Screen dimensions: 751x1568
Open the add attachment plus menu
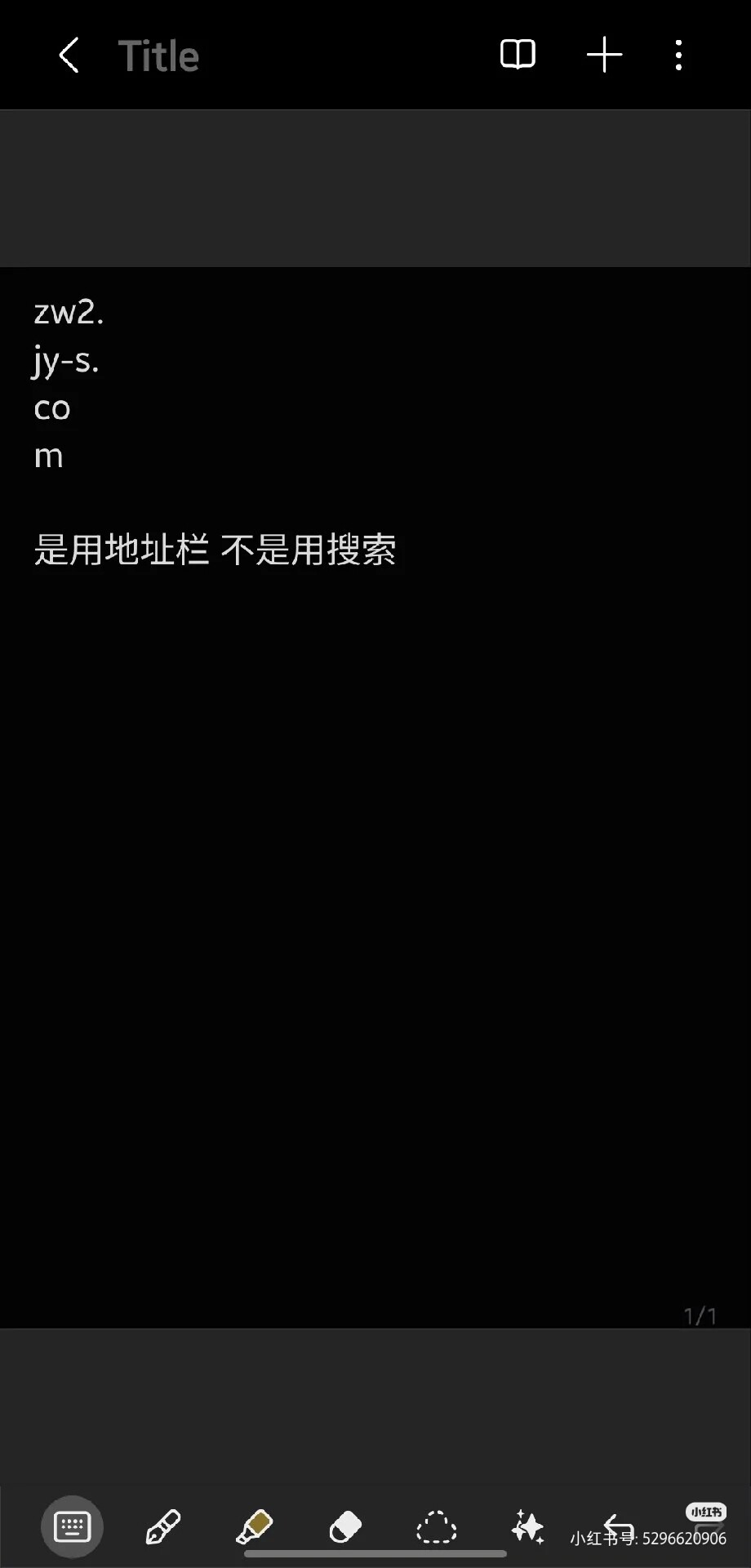tap(604, 56)
